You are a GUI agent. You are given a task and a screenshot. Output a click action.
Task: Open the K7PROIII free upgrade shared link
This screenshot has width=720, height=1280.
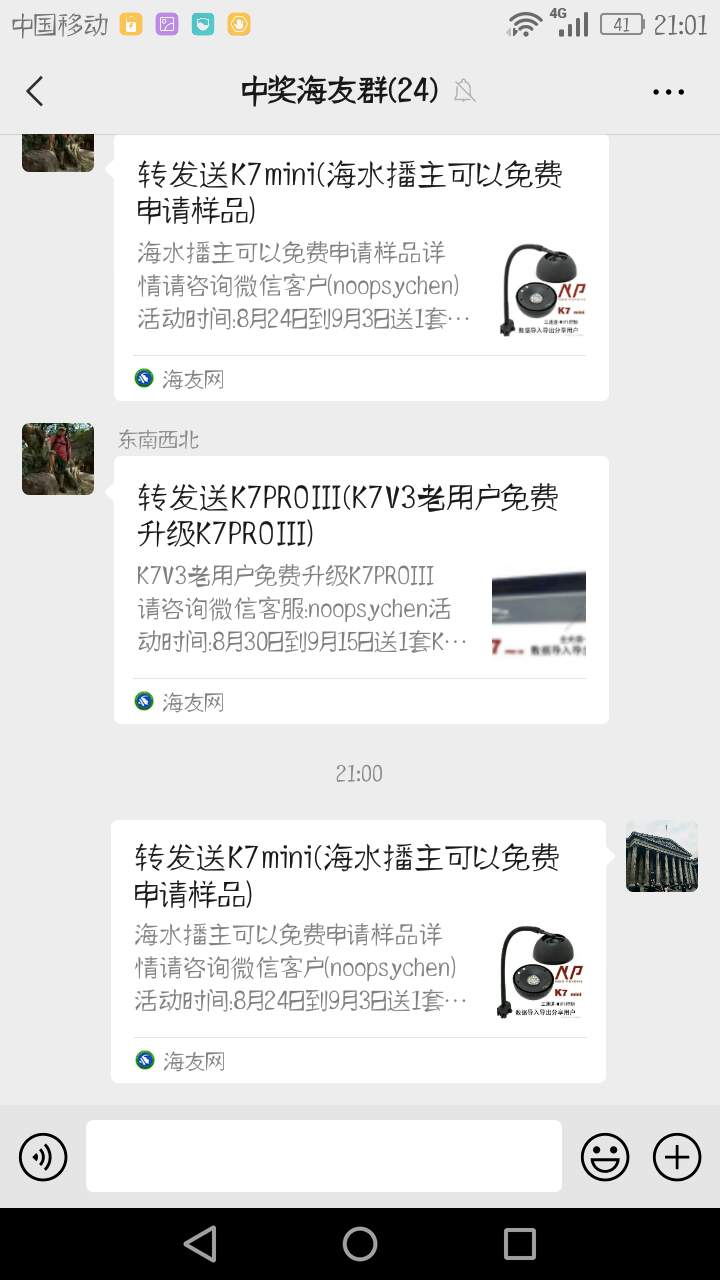[360, 589]
